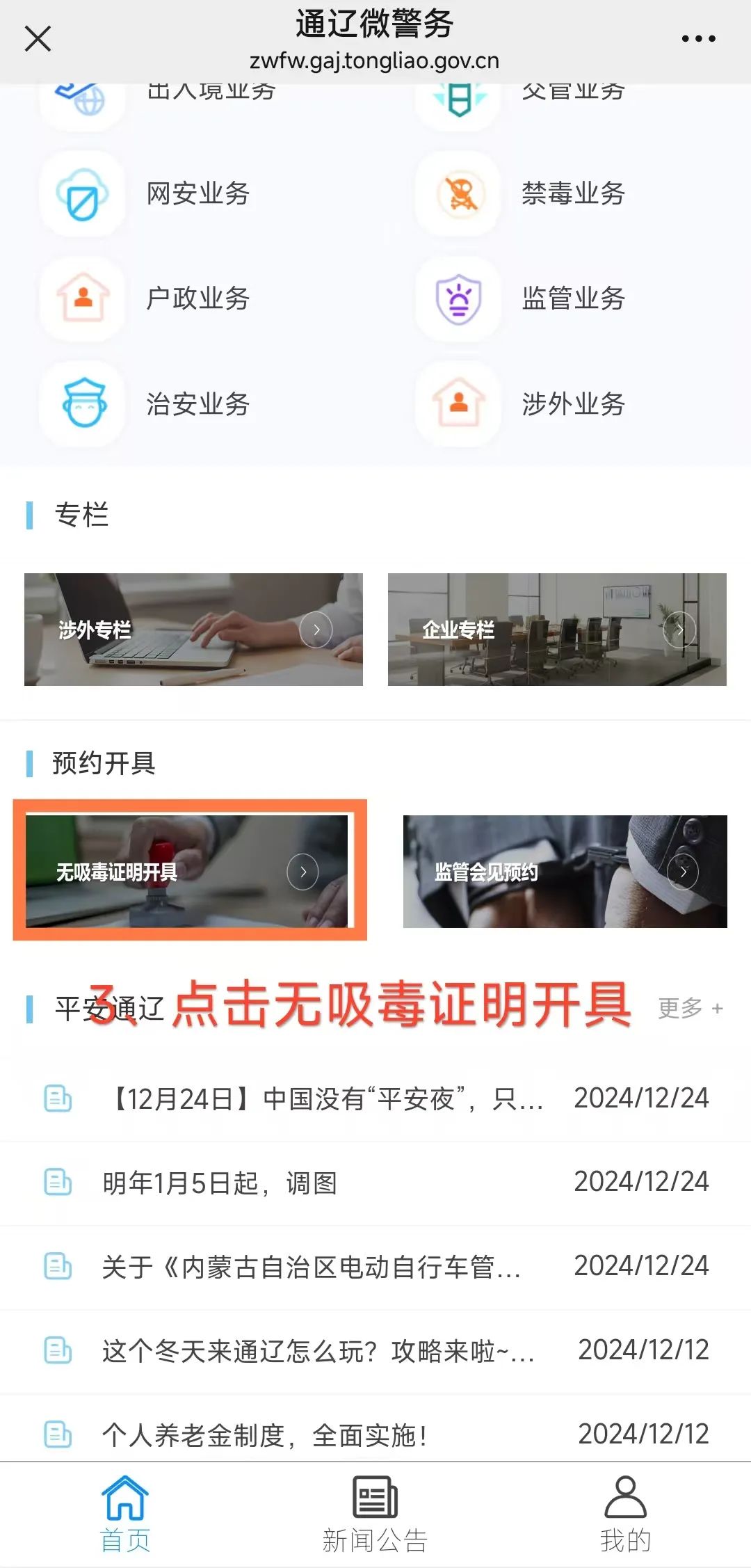This screenshot has width=751, height=1568.
Task: Open the three-dot overflow menu
Action: (698, 39)
